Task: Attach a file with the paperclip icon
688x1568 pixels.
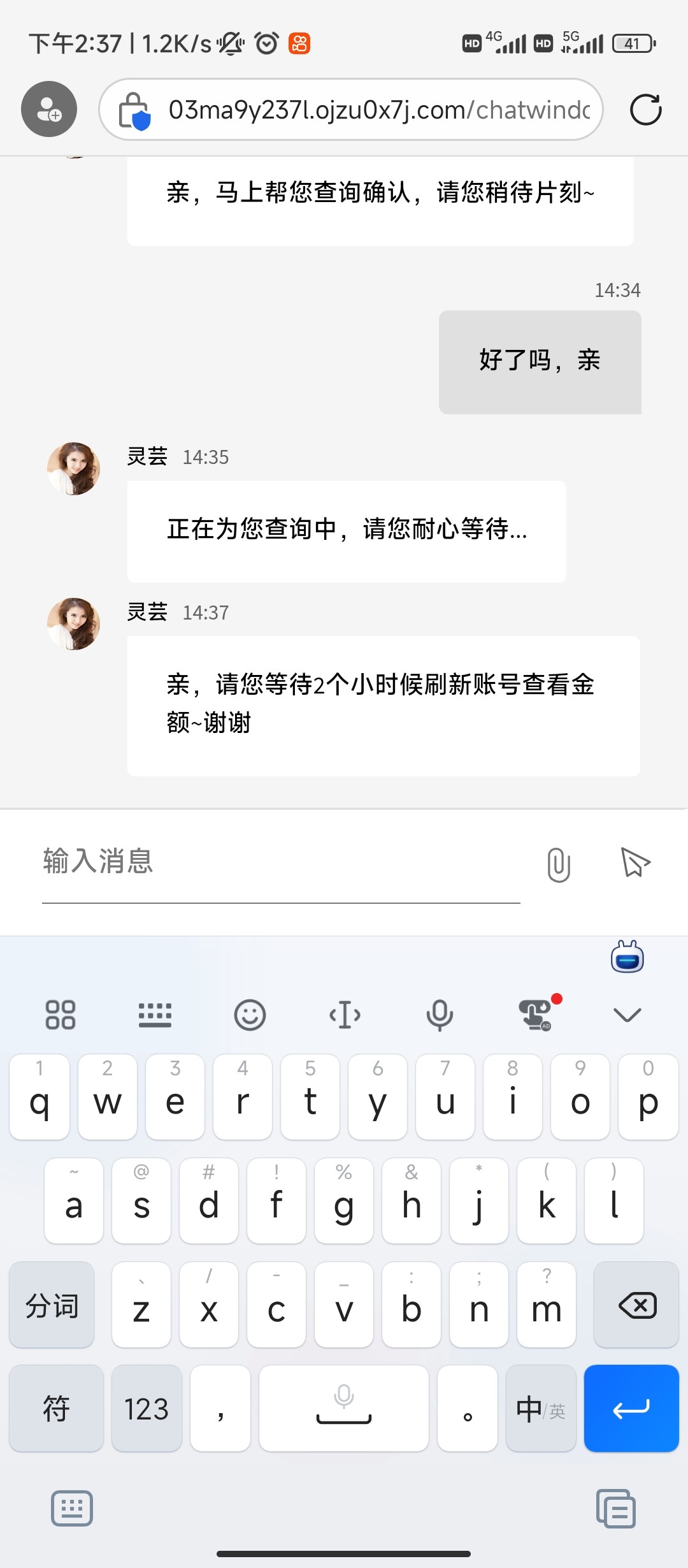Action: click(559, 864)
